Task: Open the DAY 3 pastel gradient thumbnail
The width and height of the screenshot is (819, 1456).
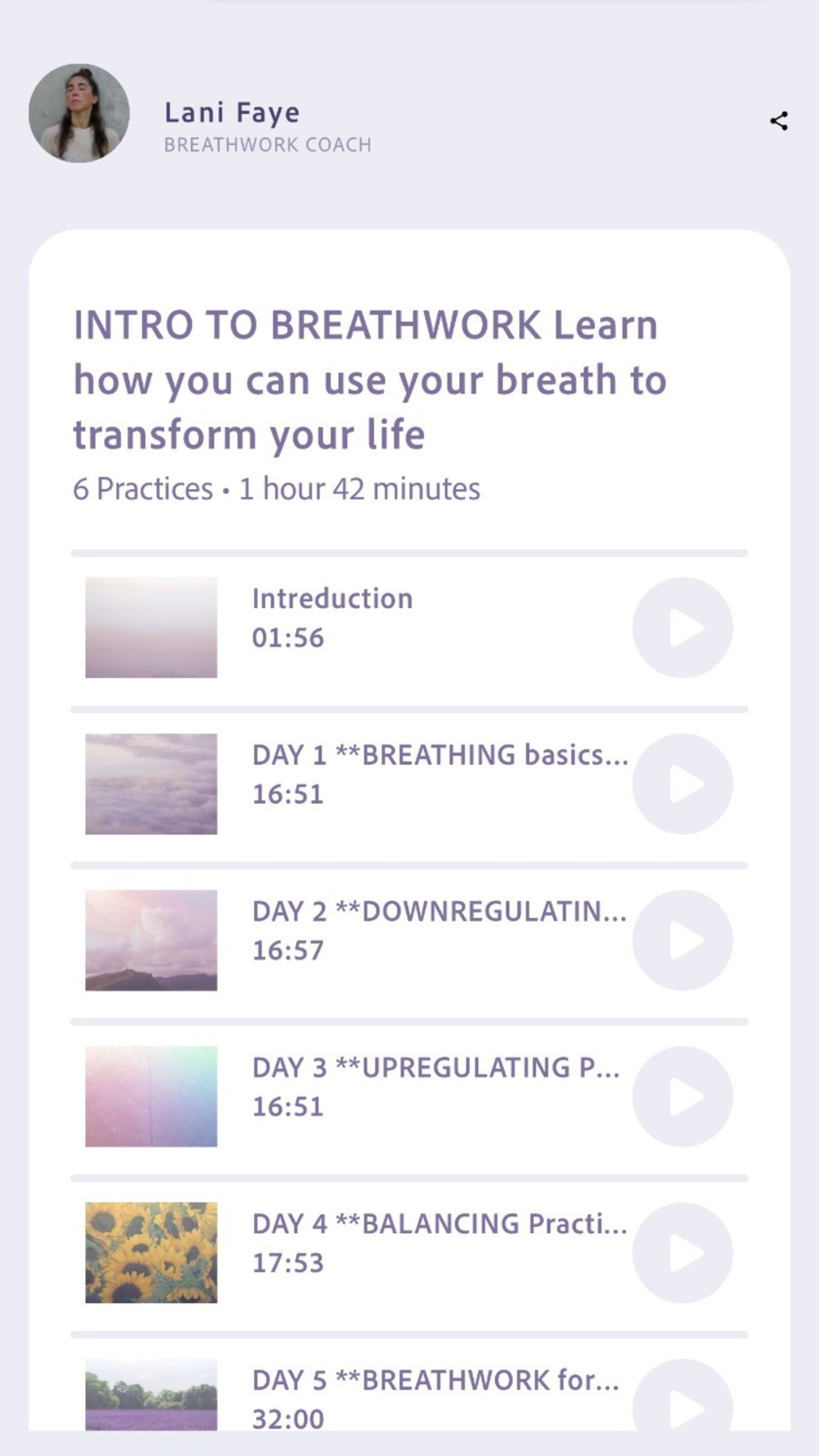Action: click(x=152, y=1096)
